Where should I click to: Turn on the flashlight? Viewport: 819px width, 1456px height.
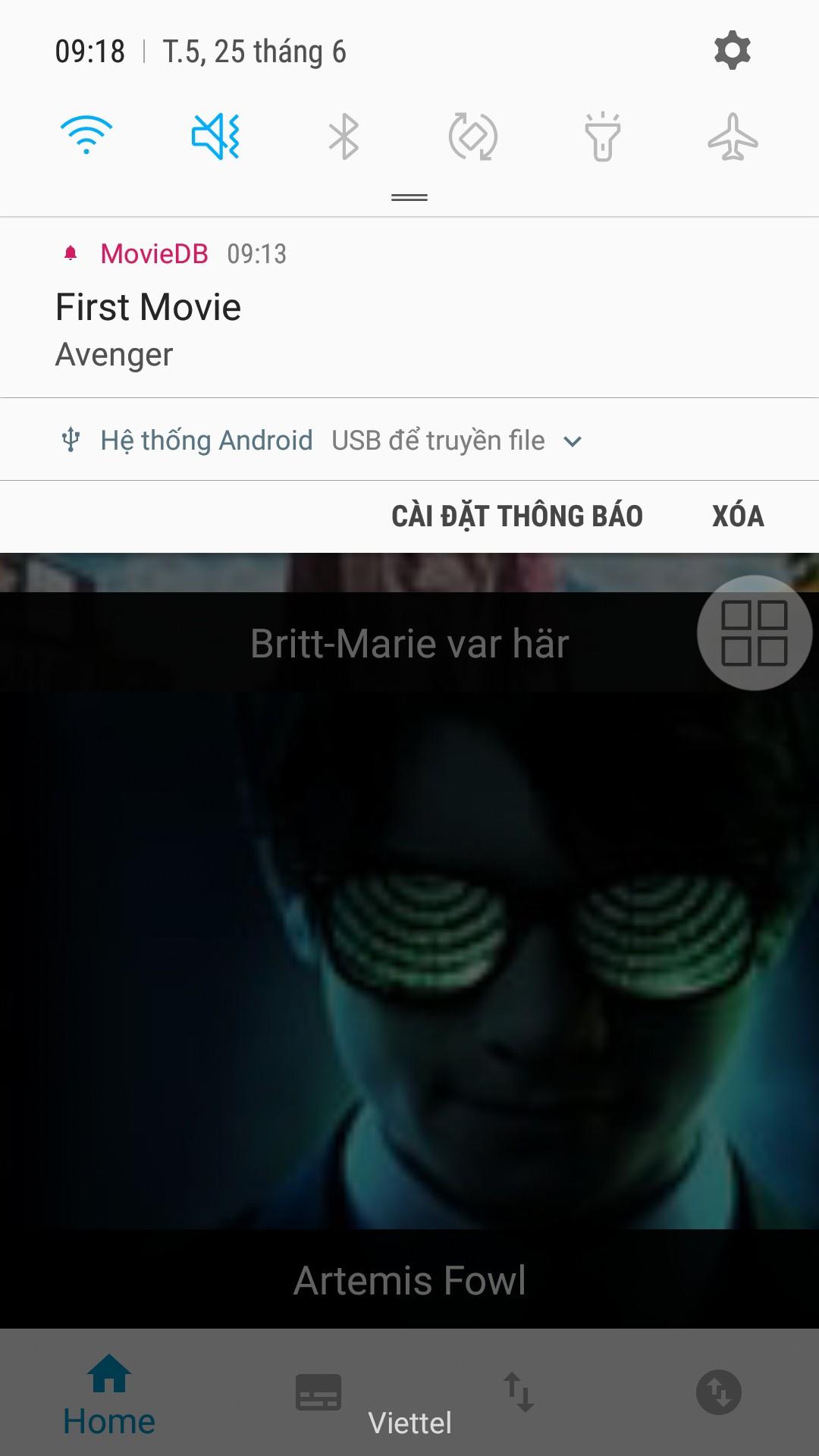(602, 136)
